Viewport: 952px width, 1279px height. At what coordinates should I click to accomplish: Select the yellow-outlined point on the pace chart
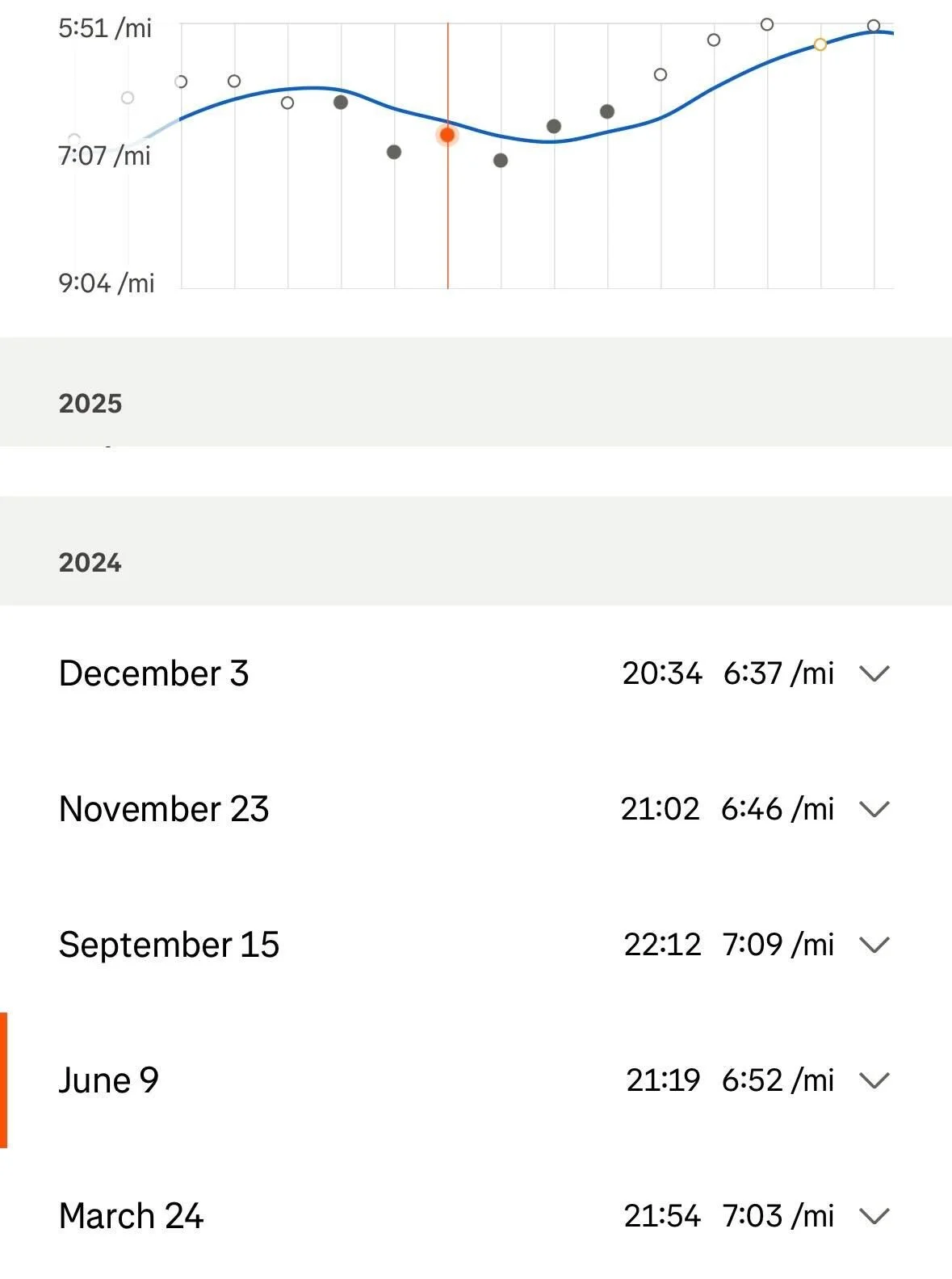click(x=820, y=44)
